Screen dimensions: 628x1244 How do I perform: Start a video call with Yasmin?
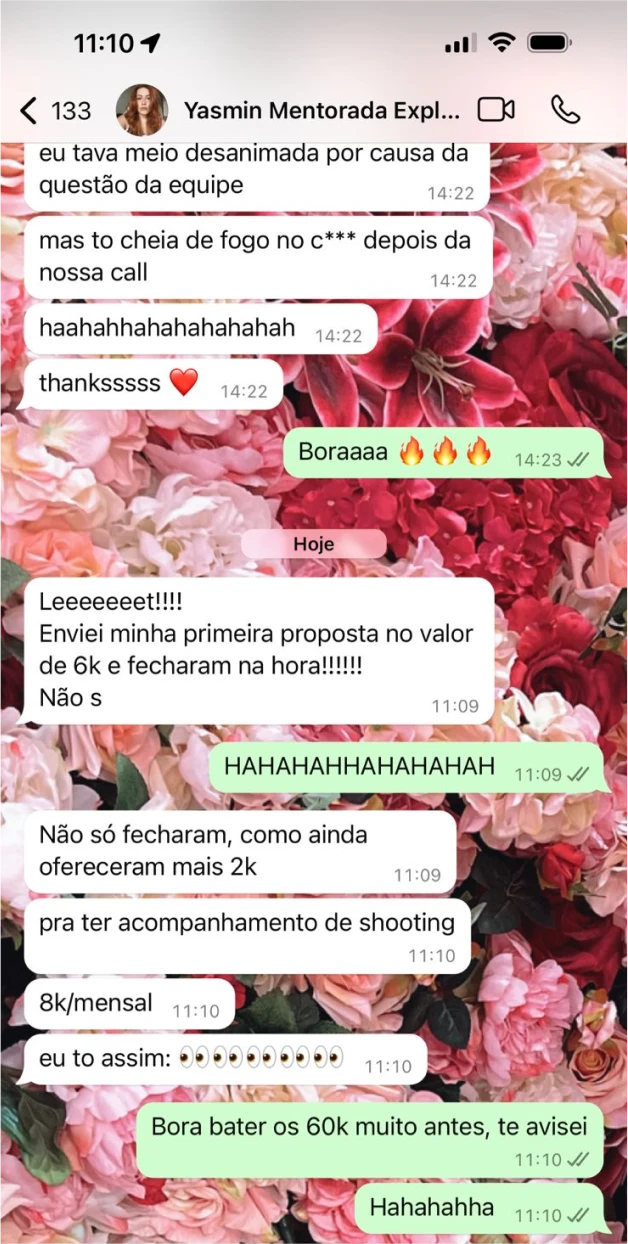[496, 110]
